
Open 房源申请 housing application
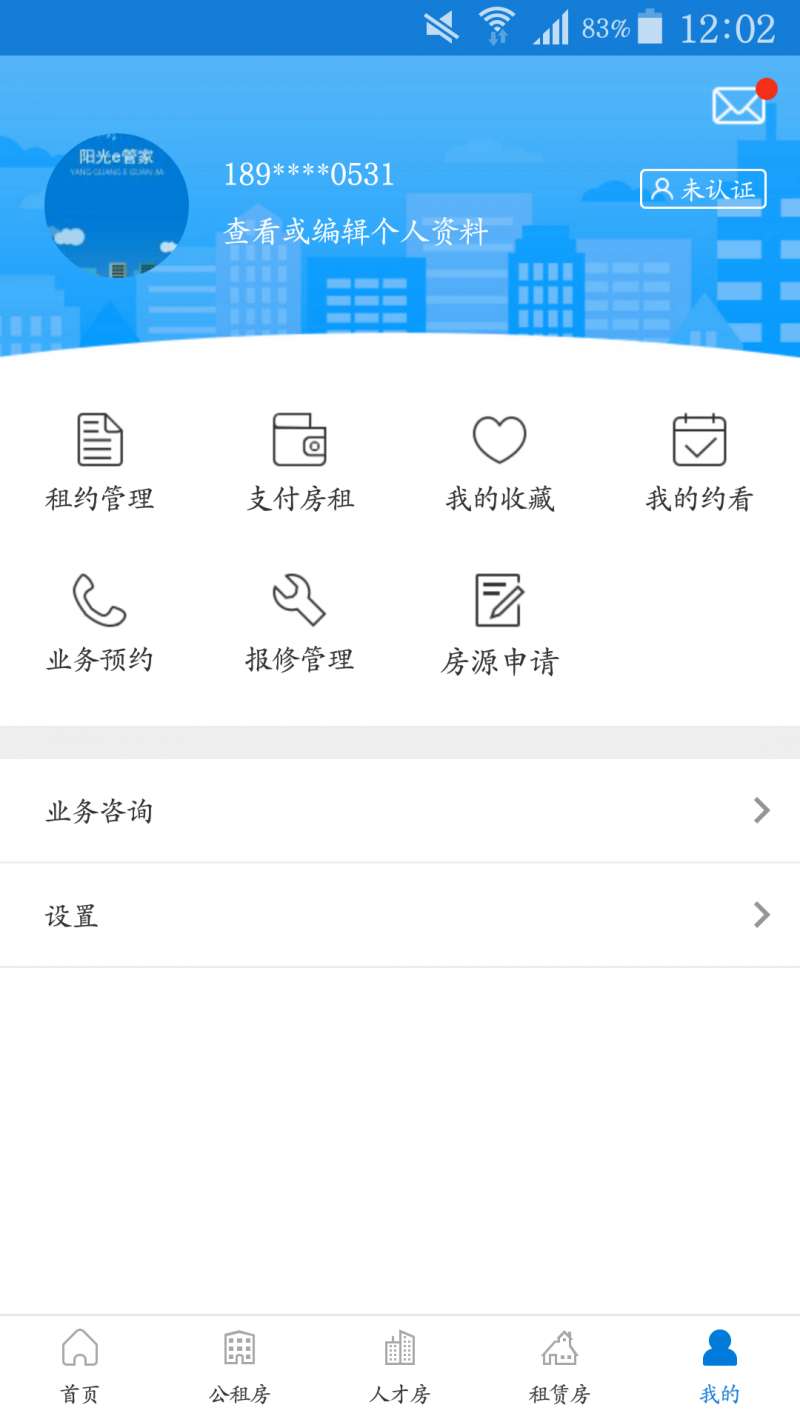[499, 625]
